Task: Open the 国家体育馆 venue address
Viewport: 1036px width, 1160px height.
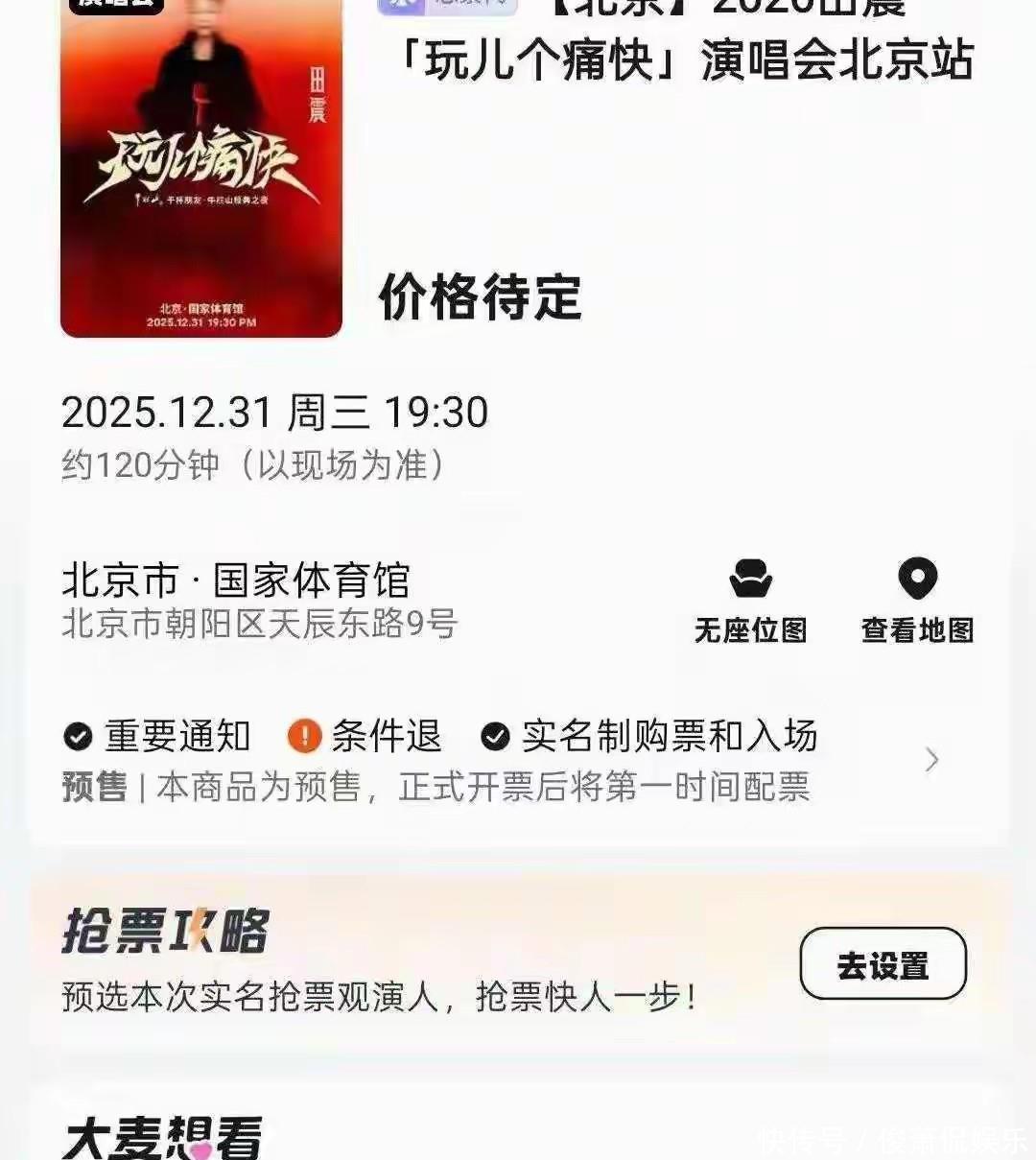Action: point(259,601)
